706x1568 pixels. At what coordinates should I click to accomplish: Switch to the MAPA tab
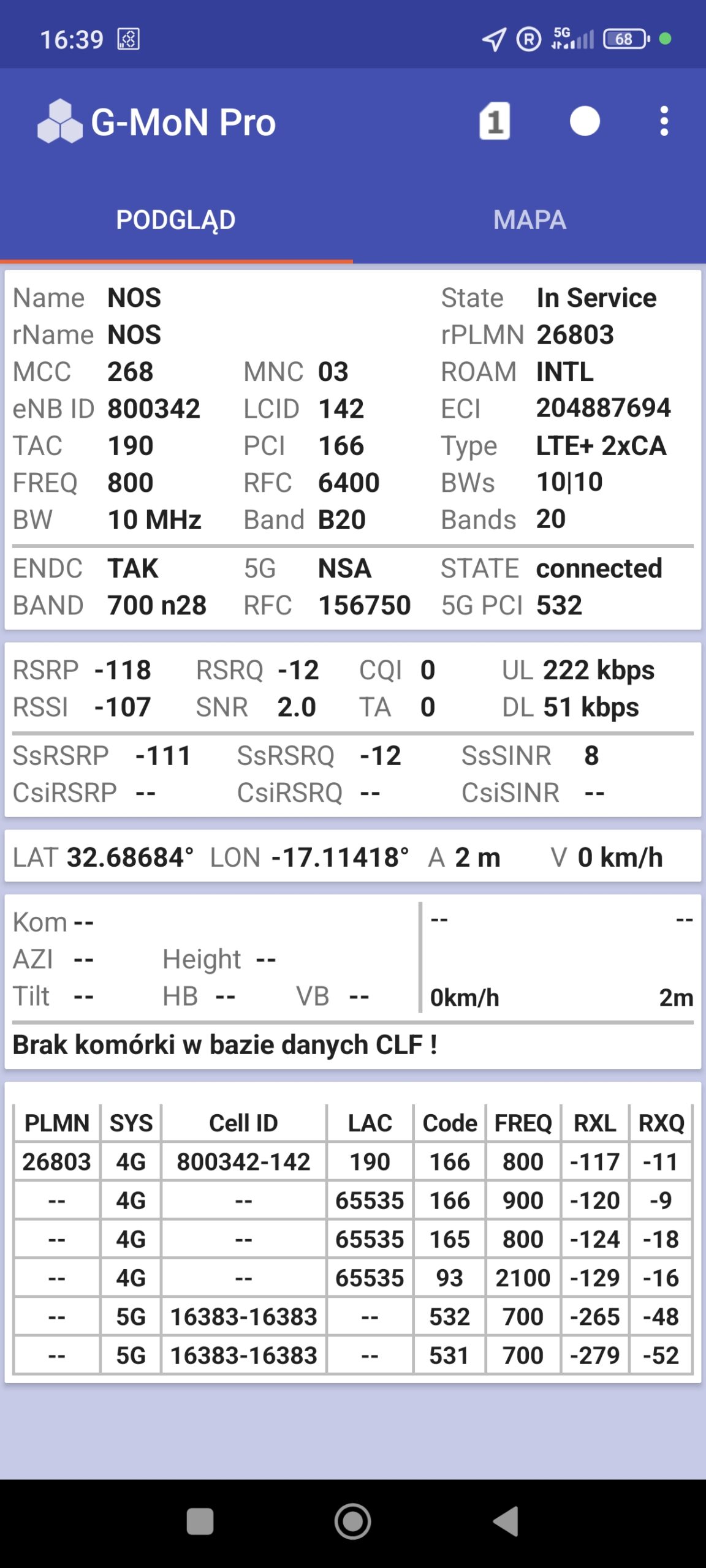pyautogui.click(x=529, y=220)
